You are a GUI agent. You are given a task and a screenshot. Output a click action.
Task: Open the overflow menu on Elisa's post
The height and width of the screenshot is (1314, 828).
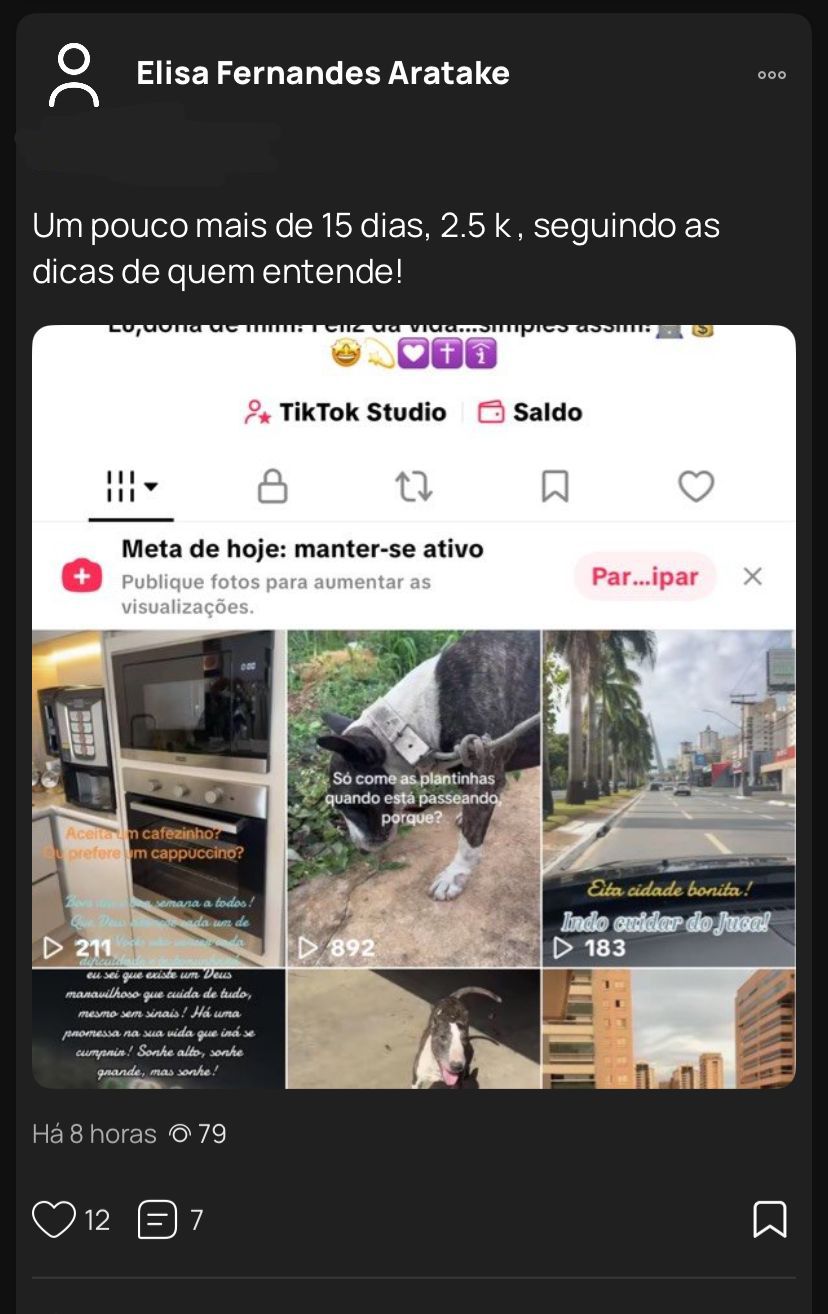(771, 75)
